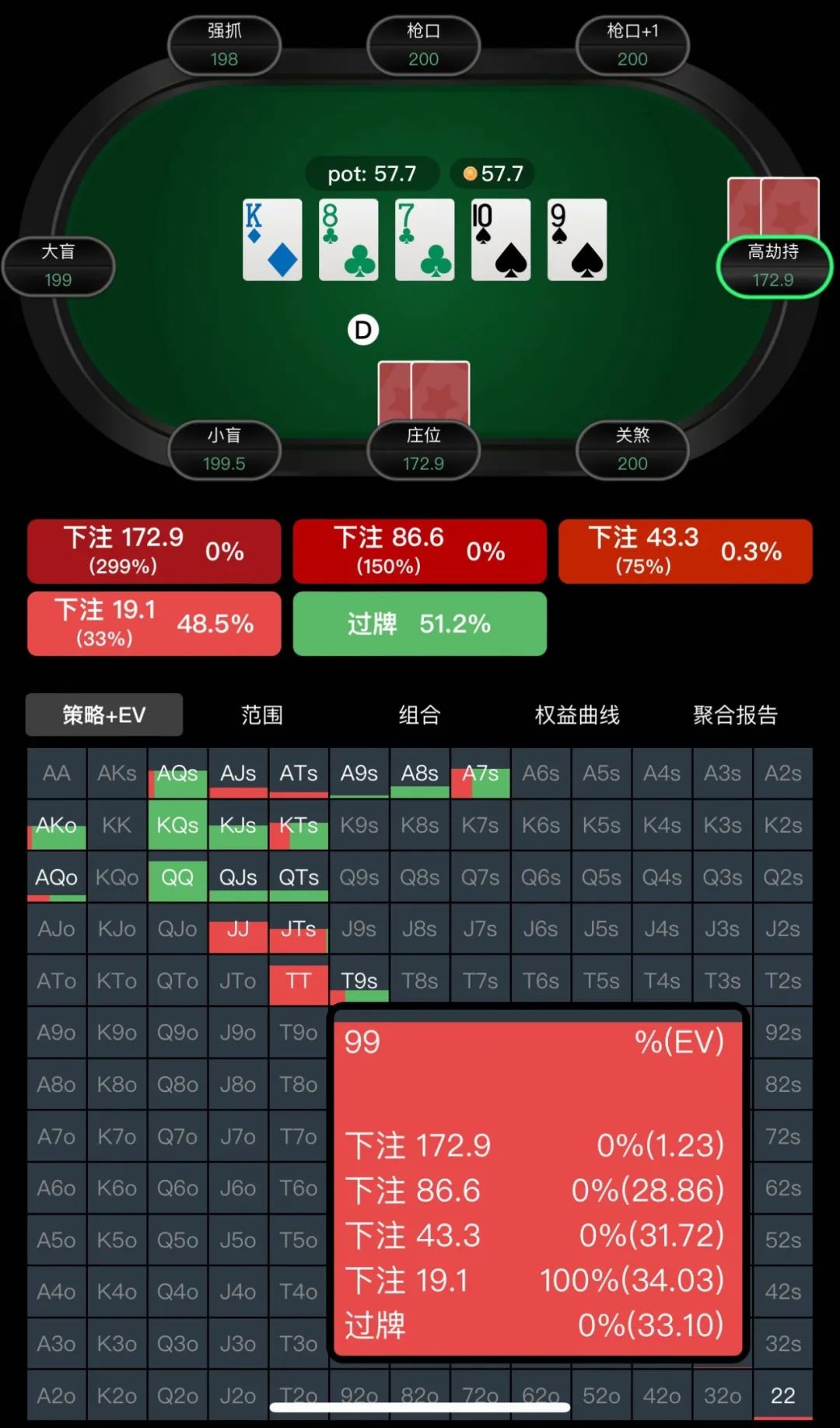Tap the 高劫持 player seat
This screenshot has width=840, height=1428.
[x=773, y=266]
